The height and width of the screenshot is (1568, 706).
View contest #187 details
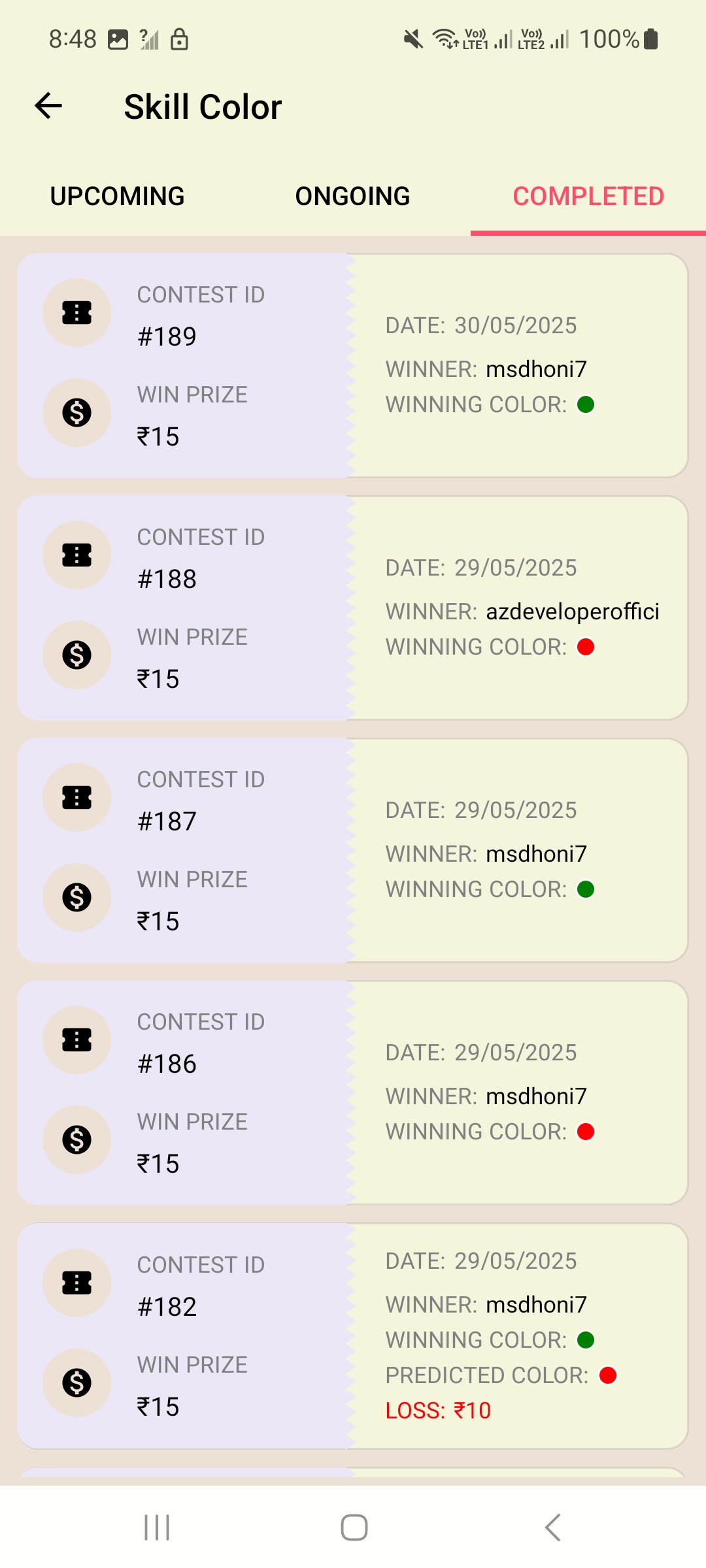pyautogui.click(x=353, y=851)
